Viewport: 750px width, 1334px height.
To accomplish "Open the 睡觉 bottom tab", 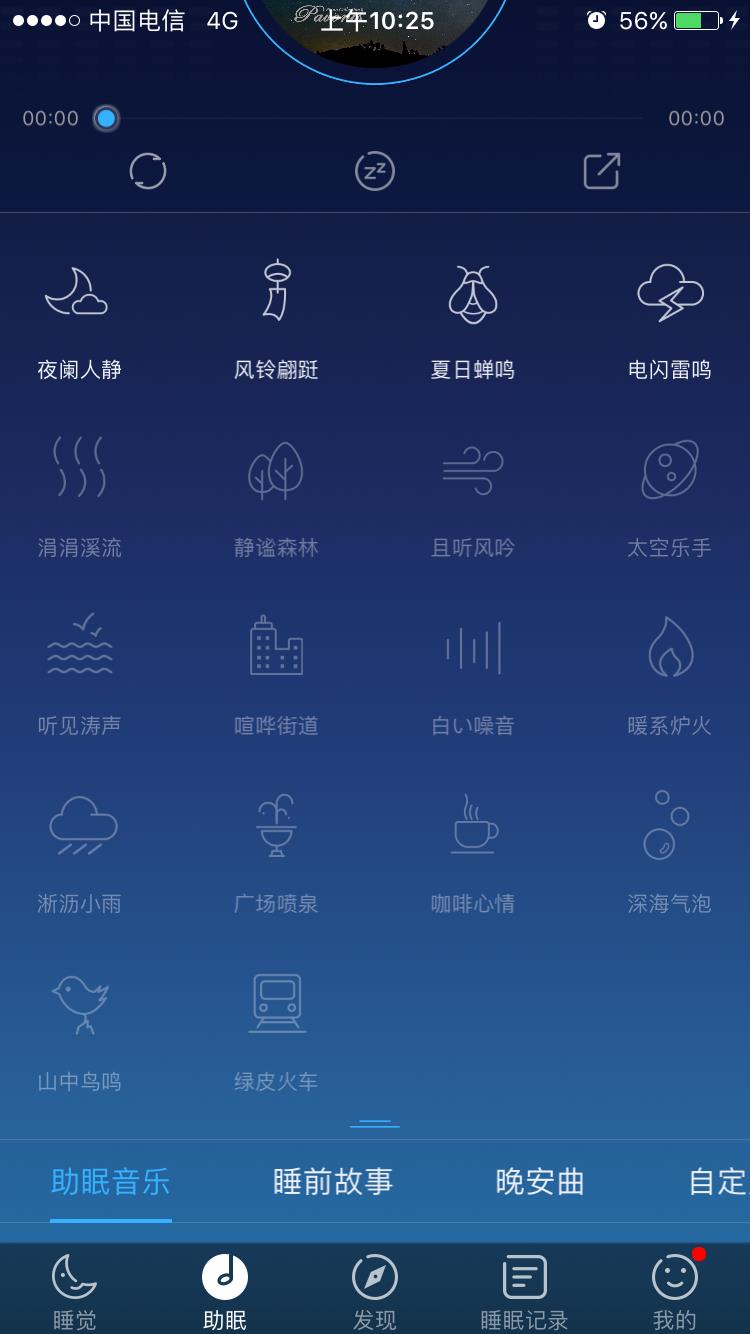I will pyautogui.click(x=75, y=1291).
